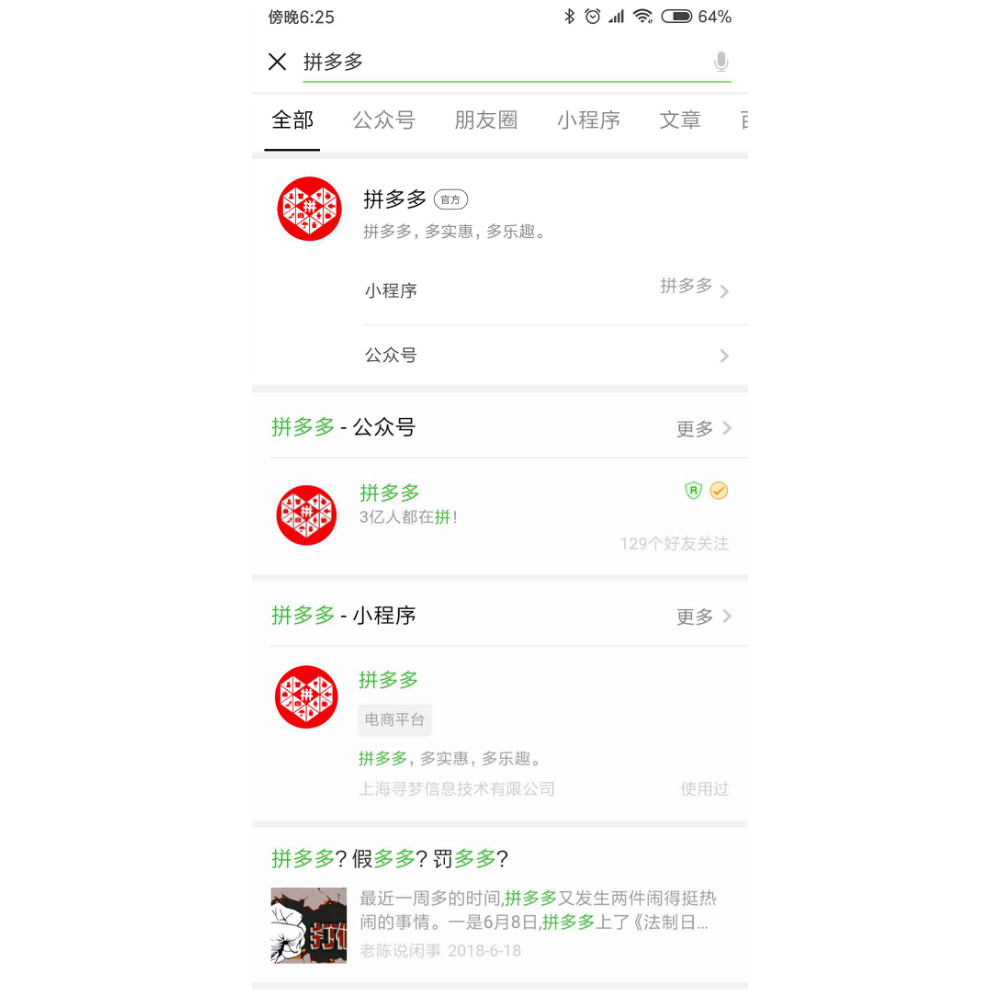The height and width of the screenshot is (994, 1000).
Task: Read the article 拼多多?假多多?罚多多?
Action: [x=500, y=905]
